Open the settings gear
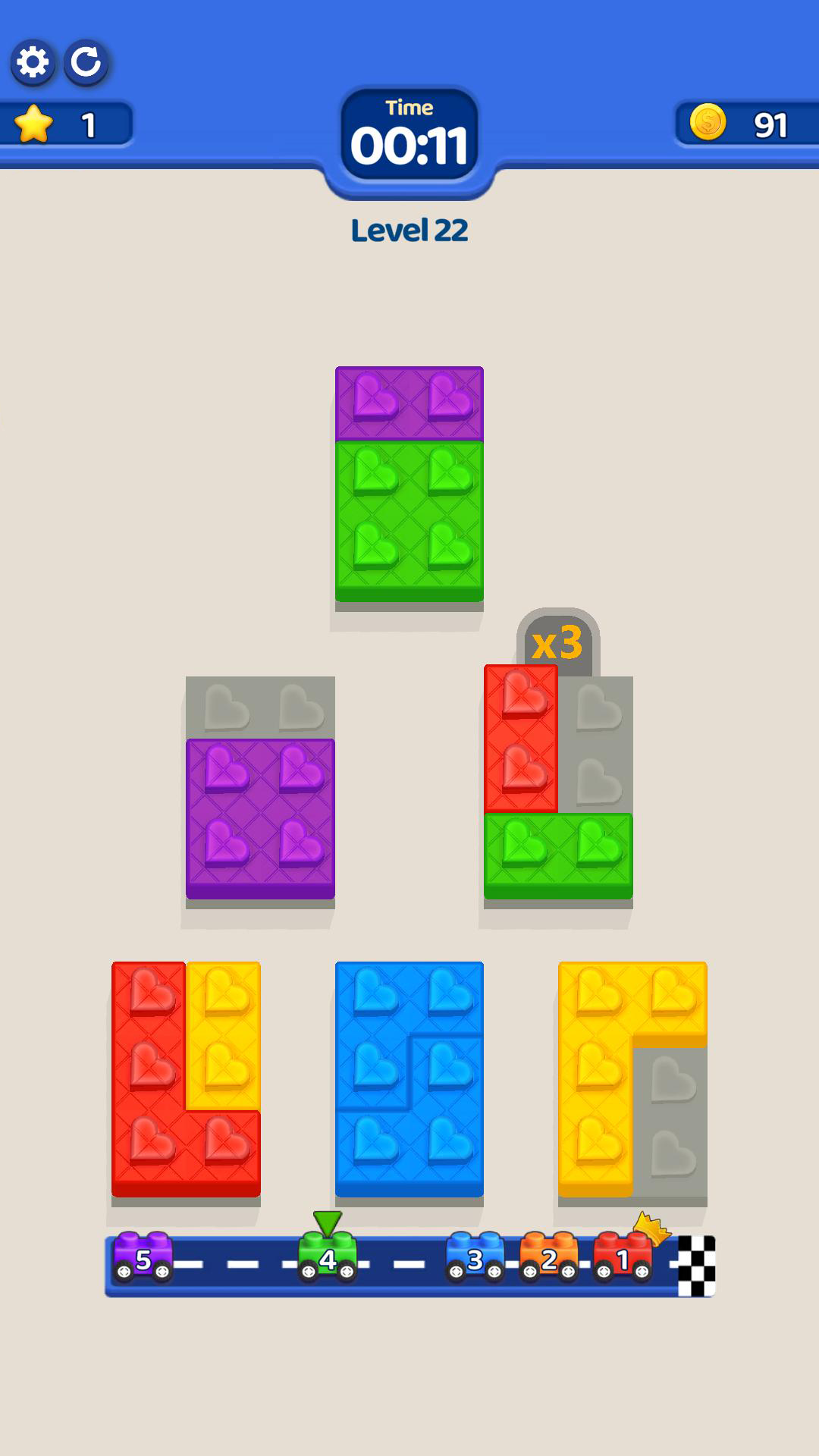The width and height of the screenshot is (819, 1456). pyautogui.click(x=32, y=61)
